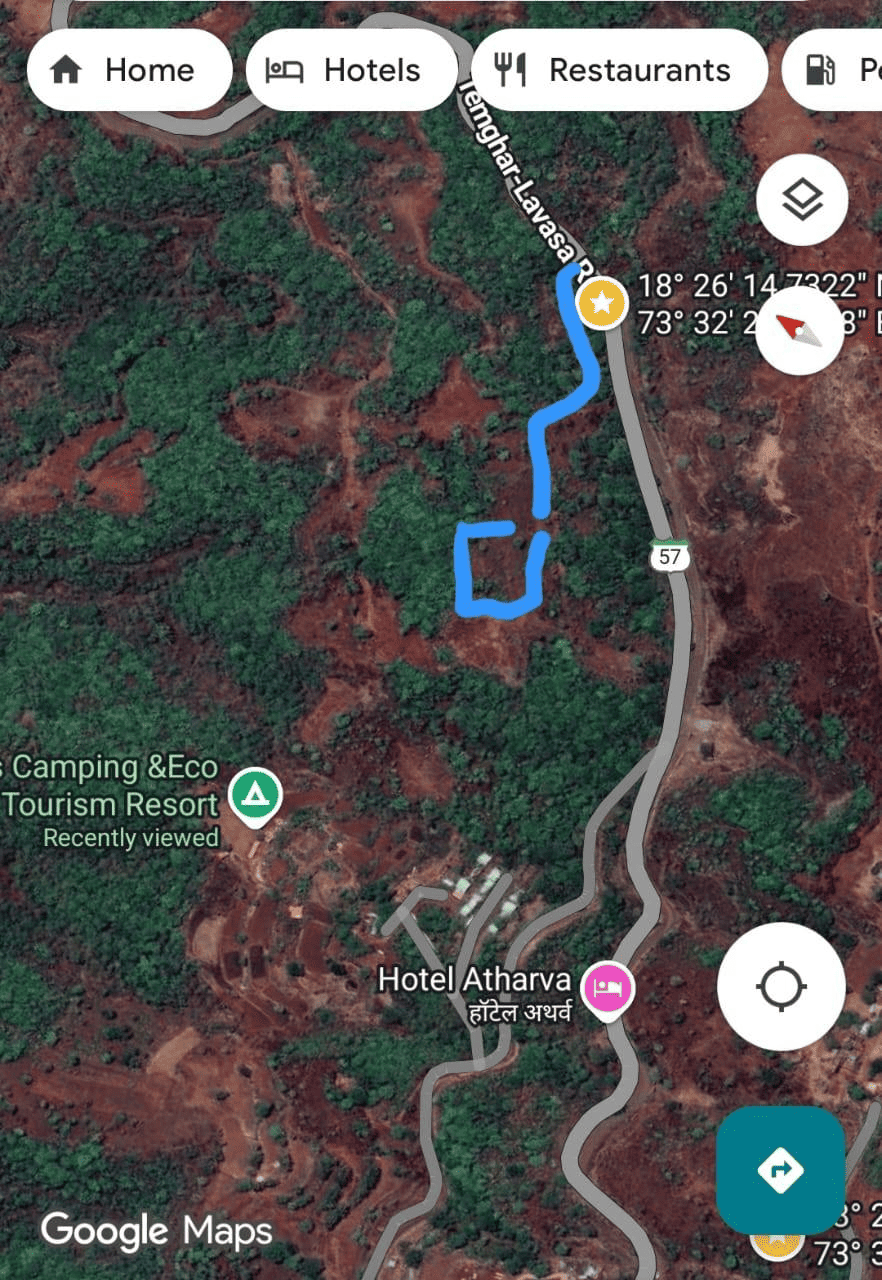Screen dimensions: 882x1280
Task: Center the map on my location
Action: click(x=781, y=987)
